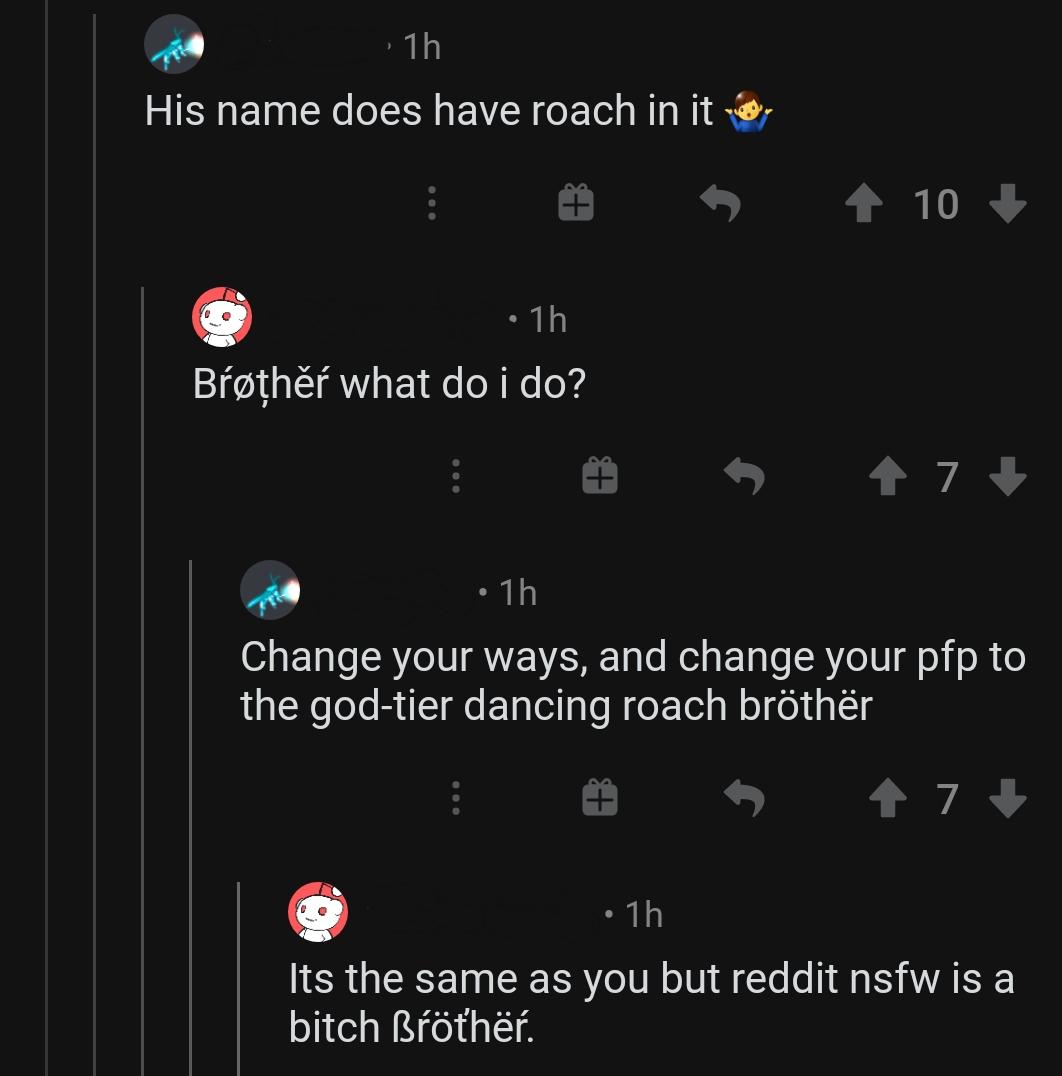View Snoo avatar profile on "what do i do?" comment
1062x1076 pixels.
click(222, 317)
